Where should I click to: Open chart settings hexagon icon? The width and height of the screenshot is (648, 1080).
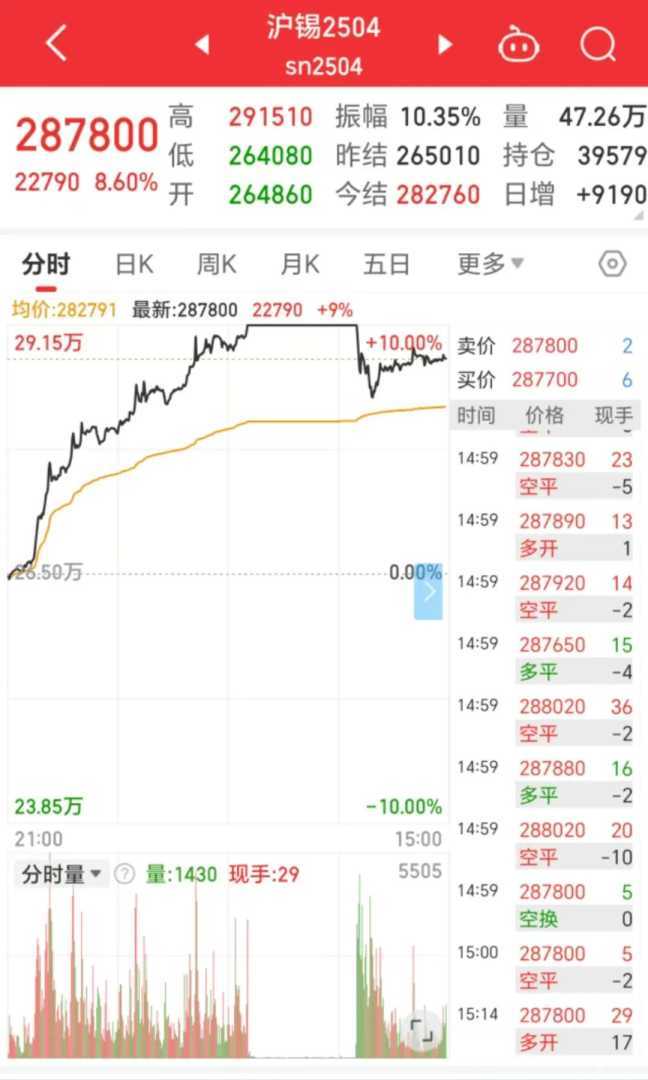click(x=612, y=264)
